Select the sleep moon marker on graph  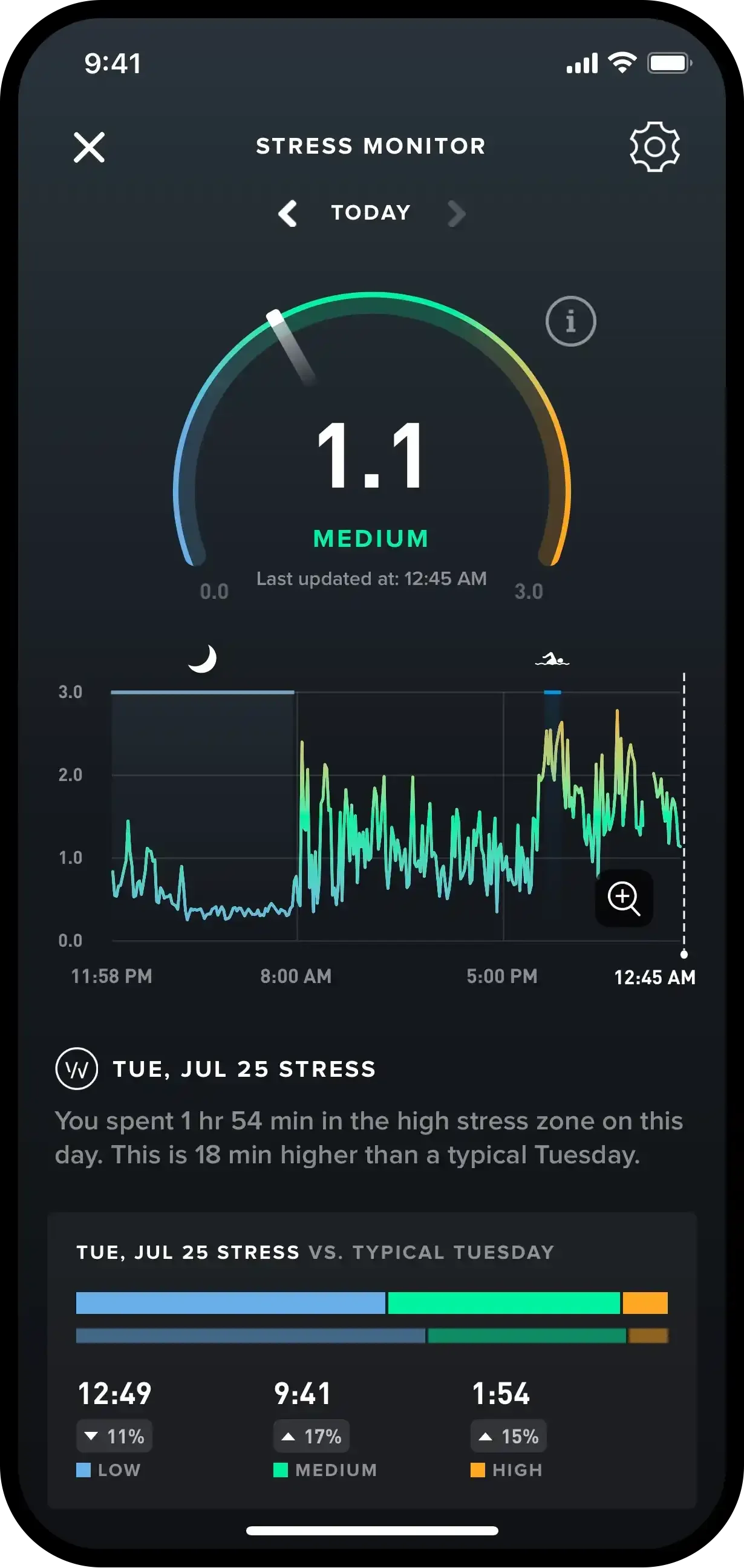click(203, 659)
